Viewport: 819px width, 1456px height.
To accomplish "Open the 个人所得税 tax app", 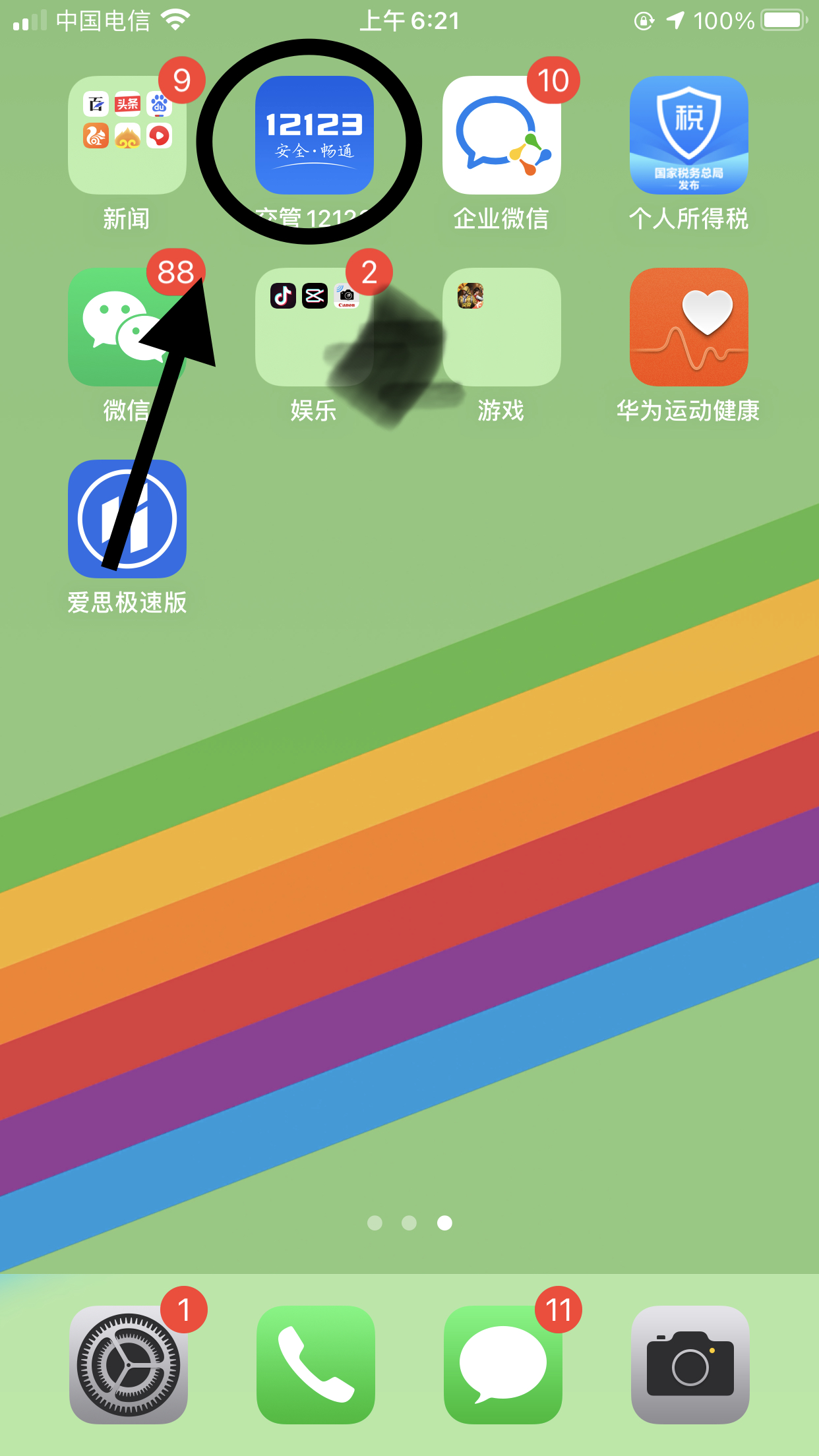I will [688, 136].
